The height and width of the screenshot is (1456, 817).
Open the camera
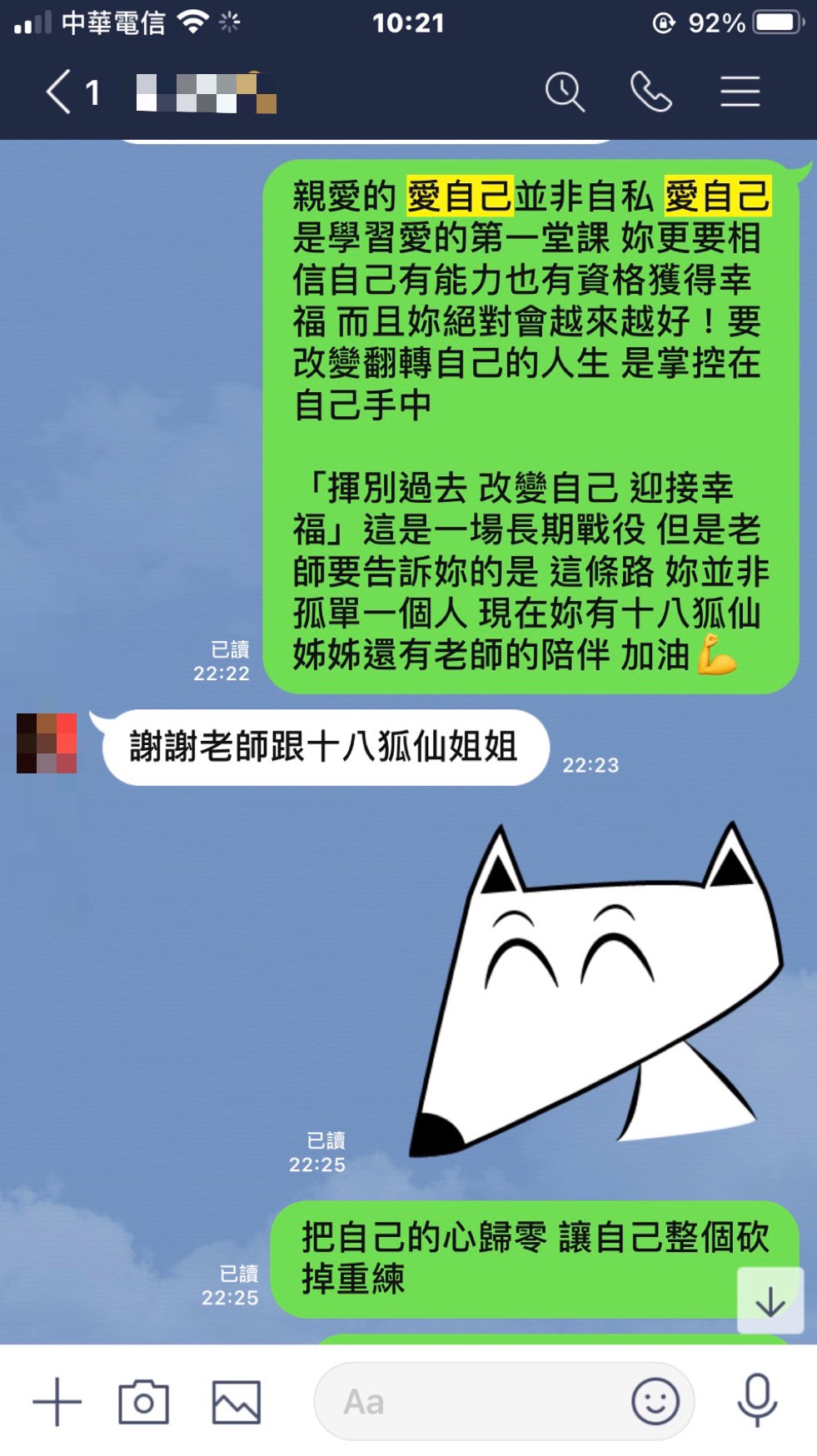143,1402
